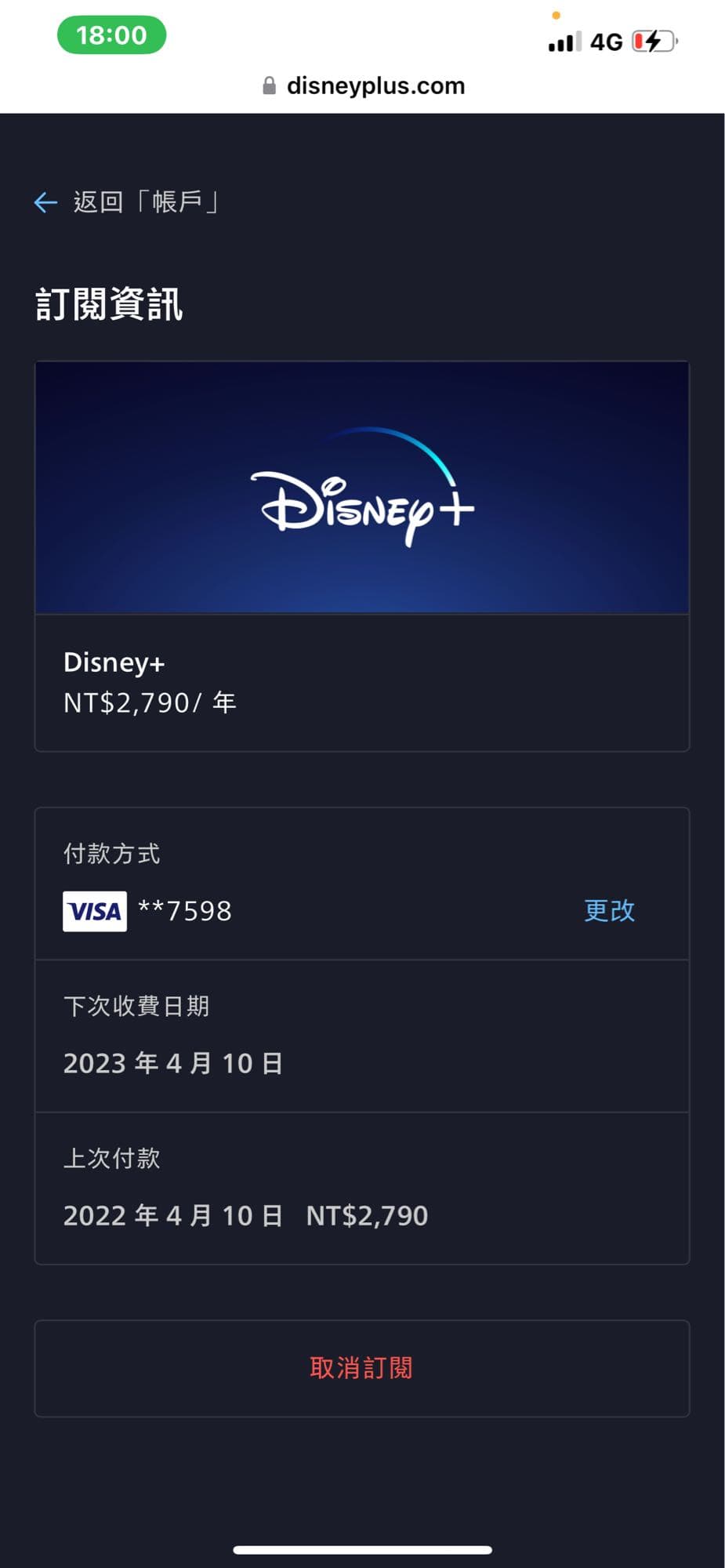Image resolution: width=725 pixels, height=1568 pixels.
Task: Click the VISA card icon
Action: pos(94,911)
